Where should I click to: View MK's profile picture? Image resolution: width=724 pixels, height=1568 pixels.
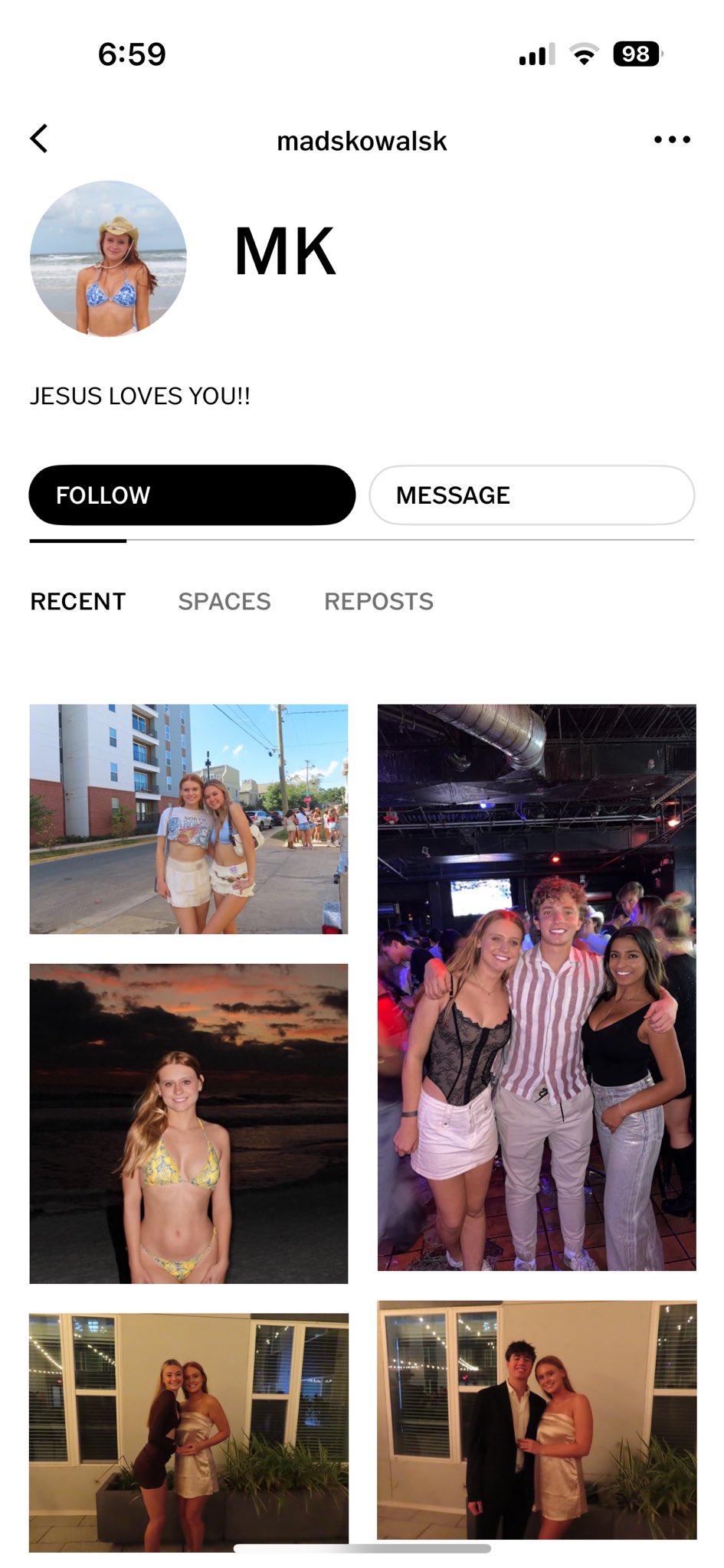108,259
